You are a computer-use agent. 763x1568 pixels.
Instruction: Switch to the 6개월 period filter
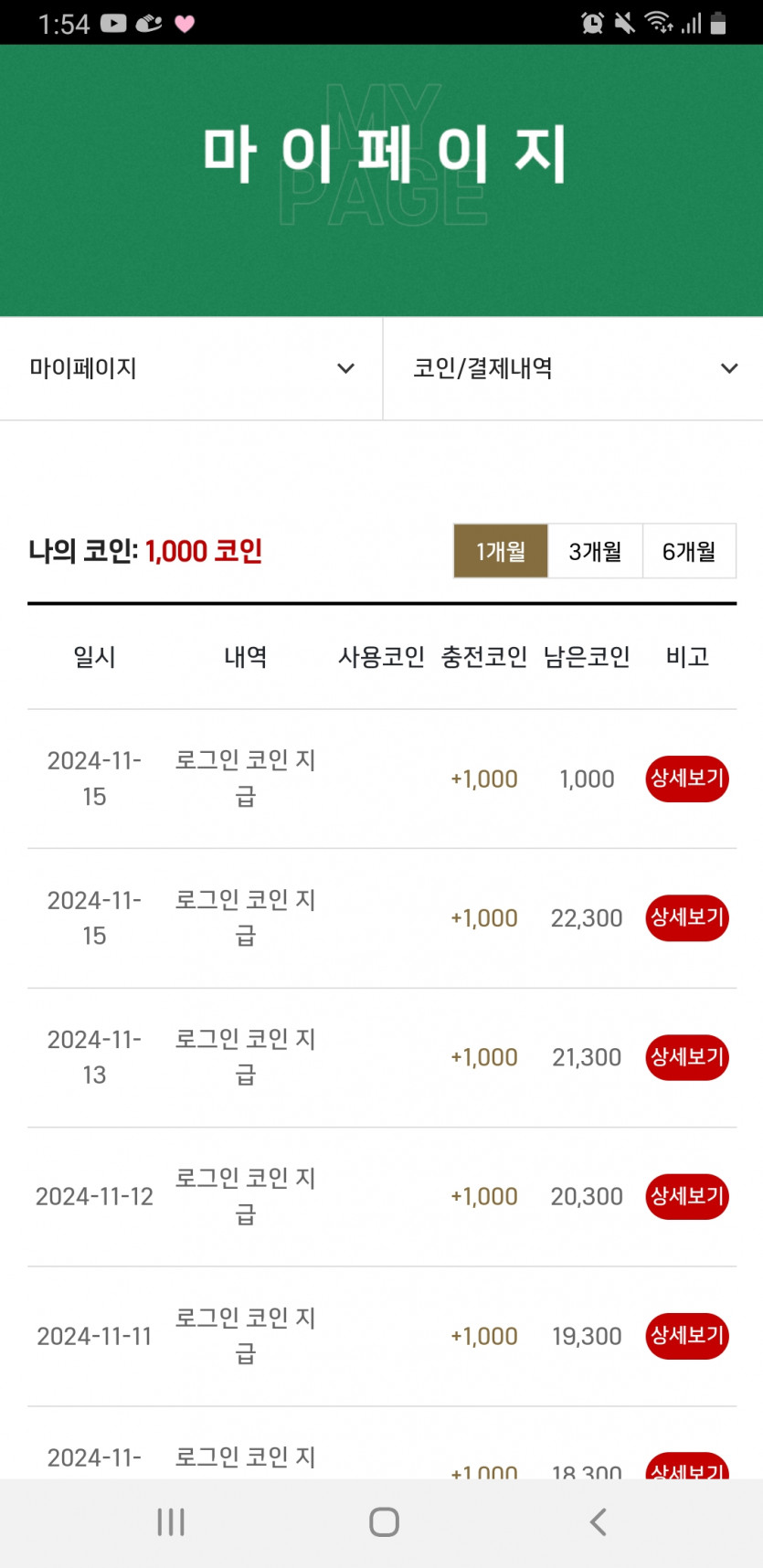(x=689, y=551)
